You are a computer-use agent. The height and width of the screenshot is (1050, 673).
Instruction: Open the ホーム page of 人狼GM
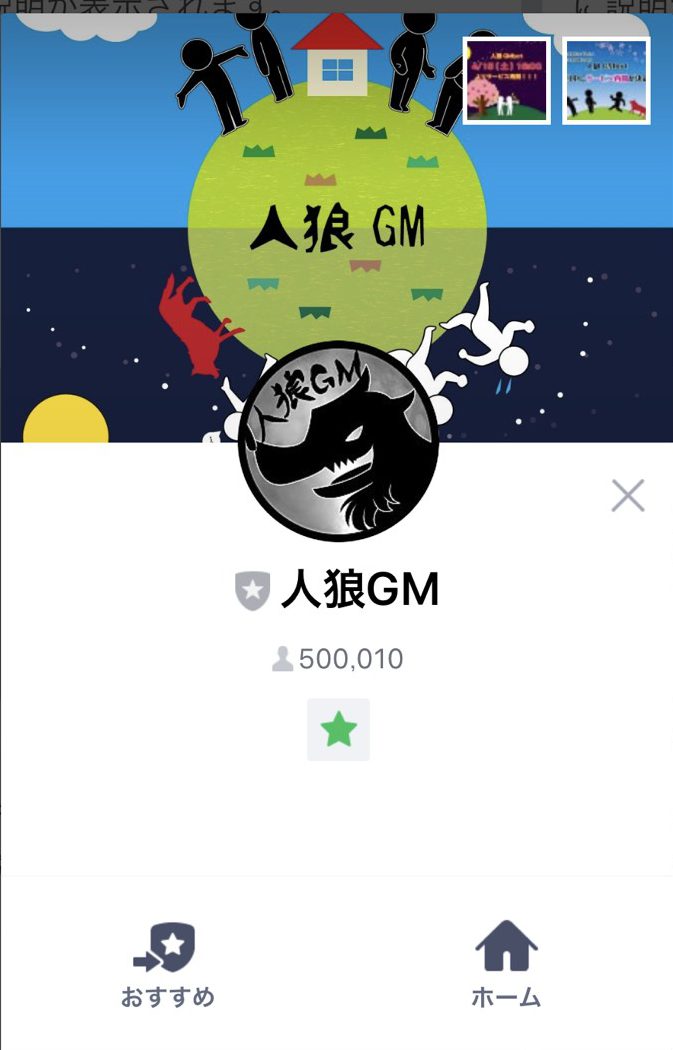click(506, 965)
